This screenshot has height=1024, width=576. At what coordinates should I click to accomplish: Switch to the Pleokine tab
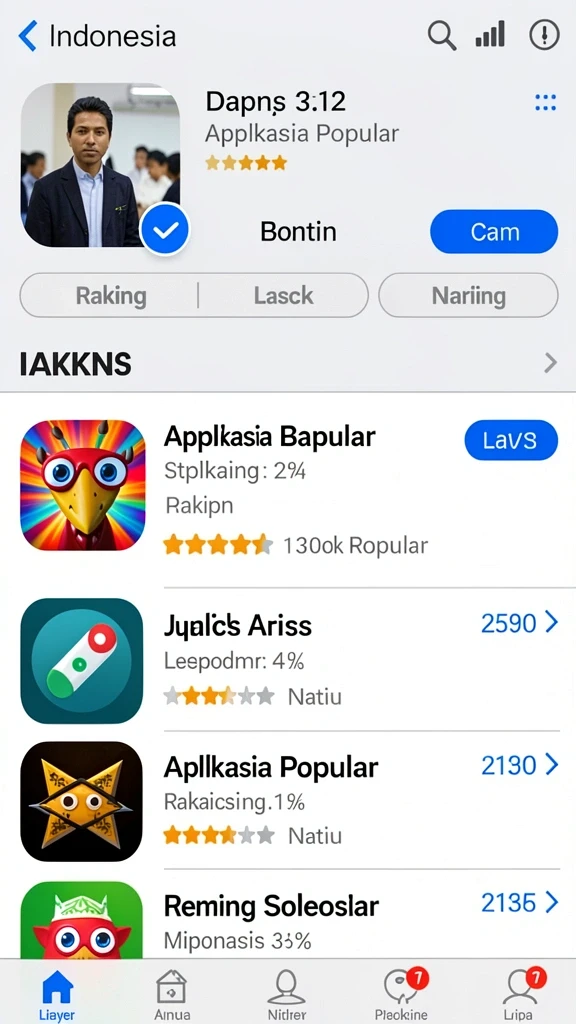point(402,994)
